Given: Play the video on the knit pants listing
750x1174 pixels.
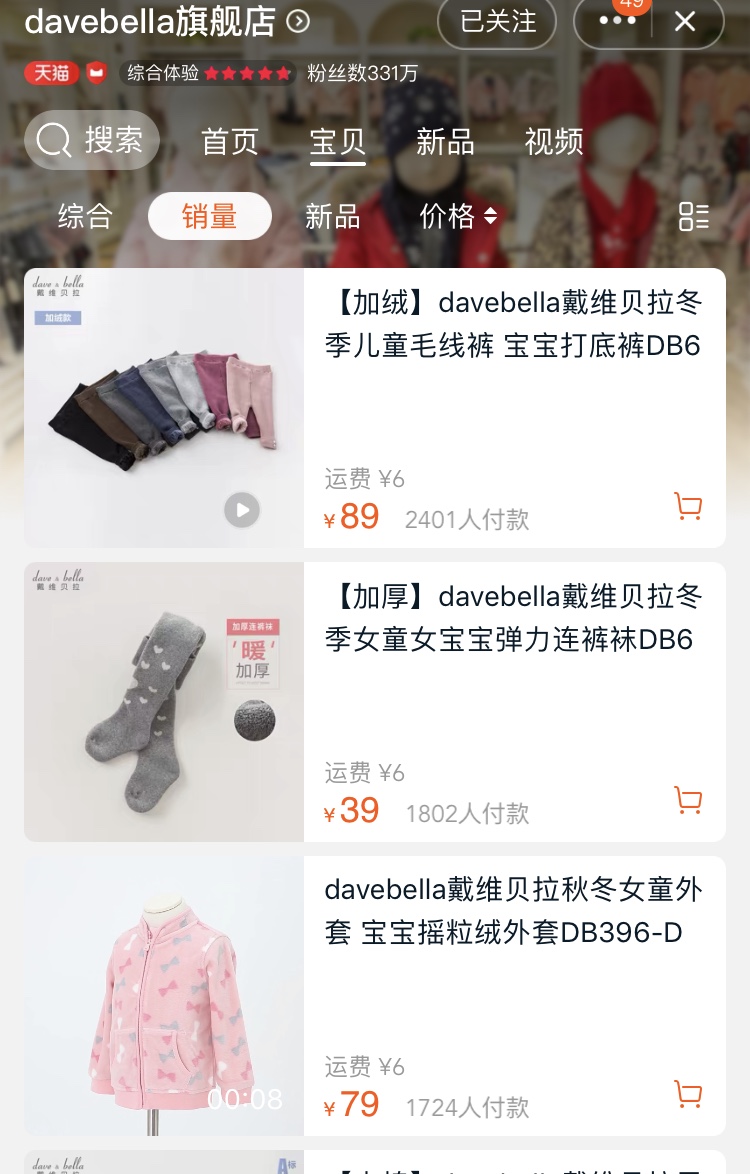Looking at the screenshot, I should coord(241,509).
